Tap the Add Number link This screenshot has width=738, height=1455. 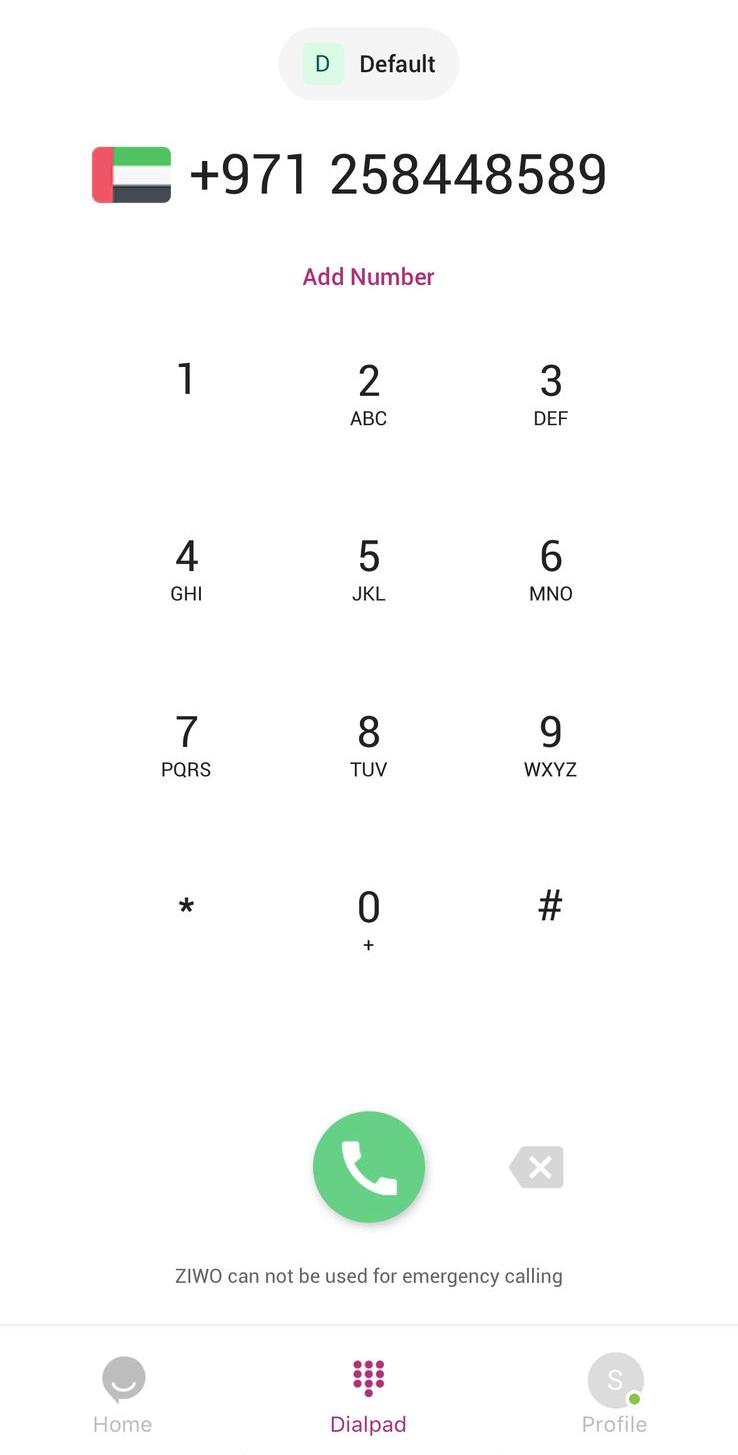click(369, 277)
